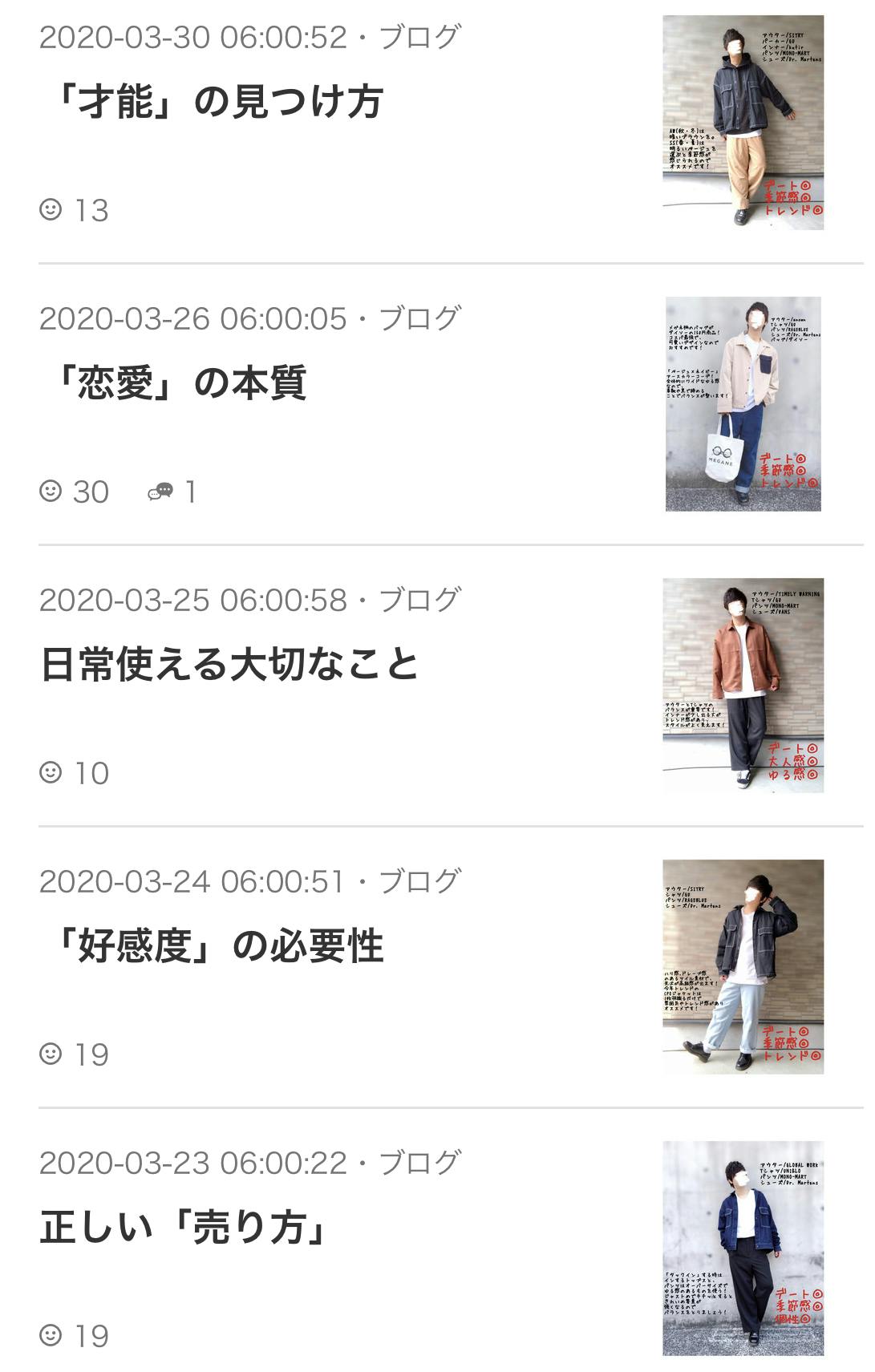Open the blog post 日常使える大切なこと
875x1372 pixels.
click(229, 665)
